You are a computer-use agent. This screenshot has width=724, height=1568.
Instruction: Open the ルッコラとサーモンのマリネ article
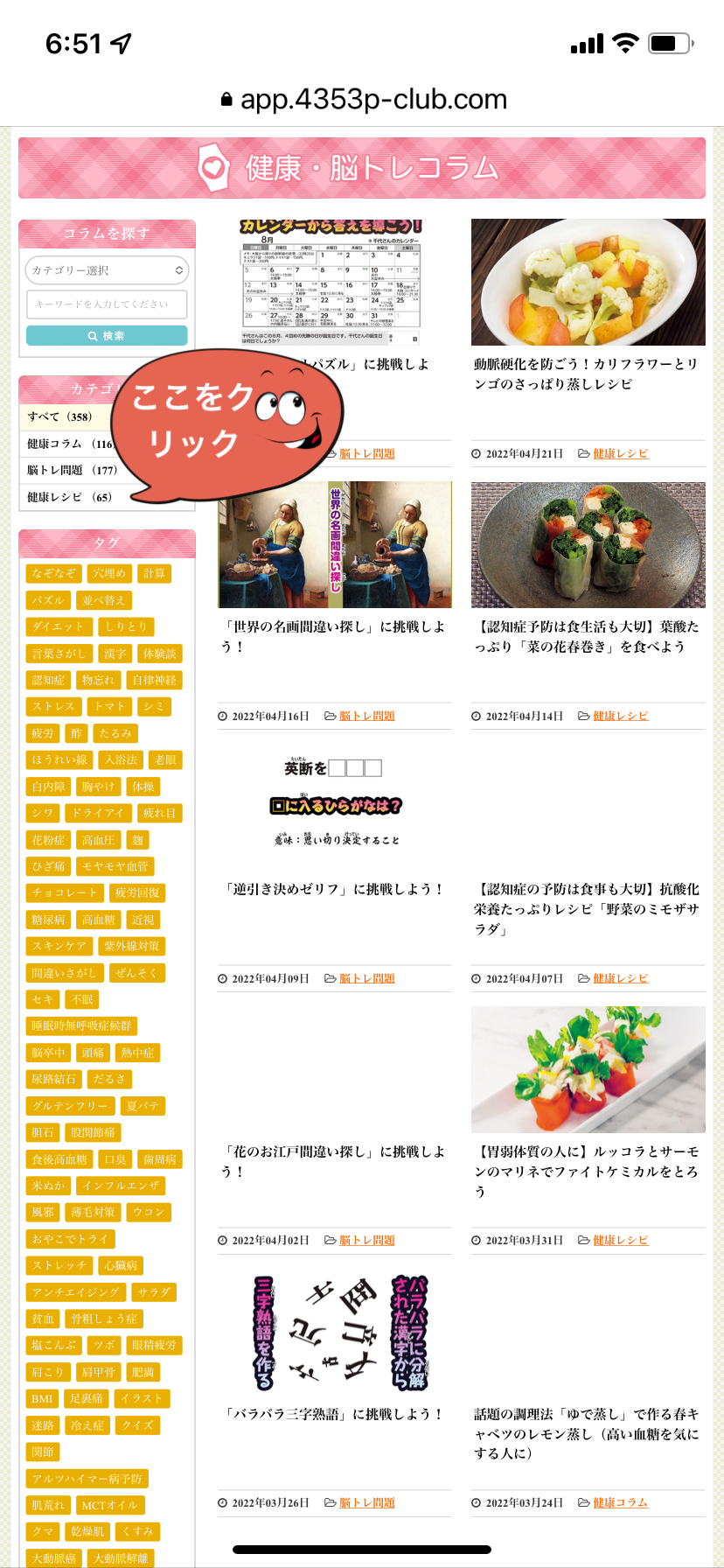coord(588,1069)
